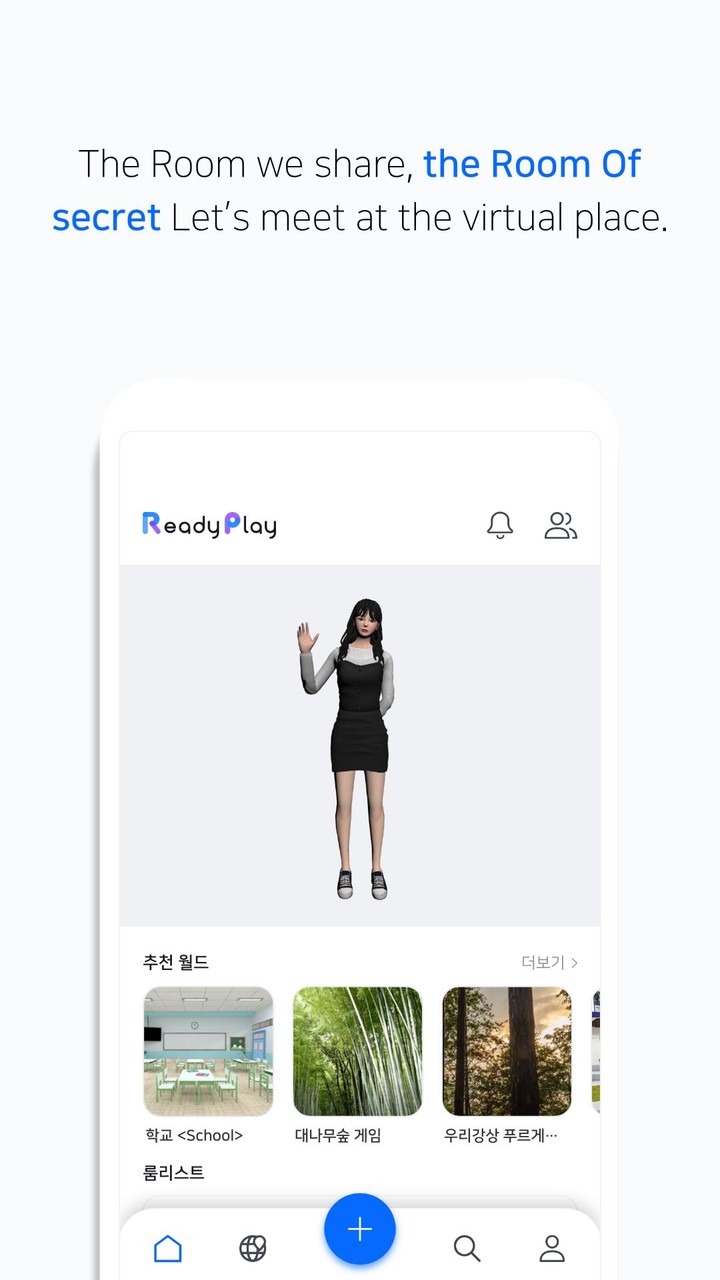Open the 학교 <School> world thumbnail
The width and height of the screenshot is (720, 1280).
[208, 1051]
